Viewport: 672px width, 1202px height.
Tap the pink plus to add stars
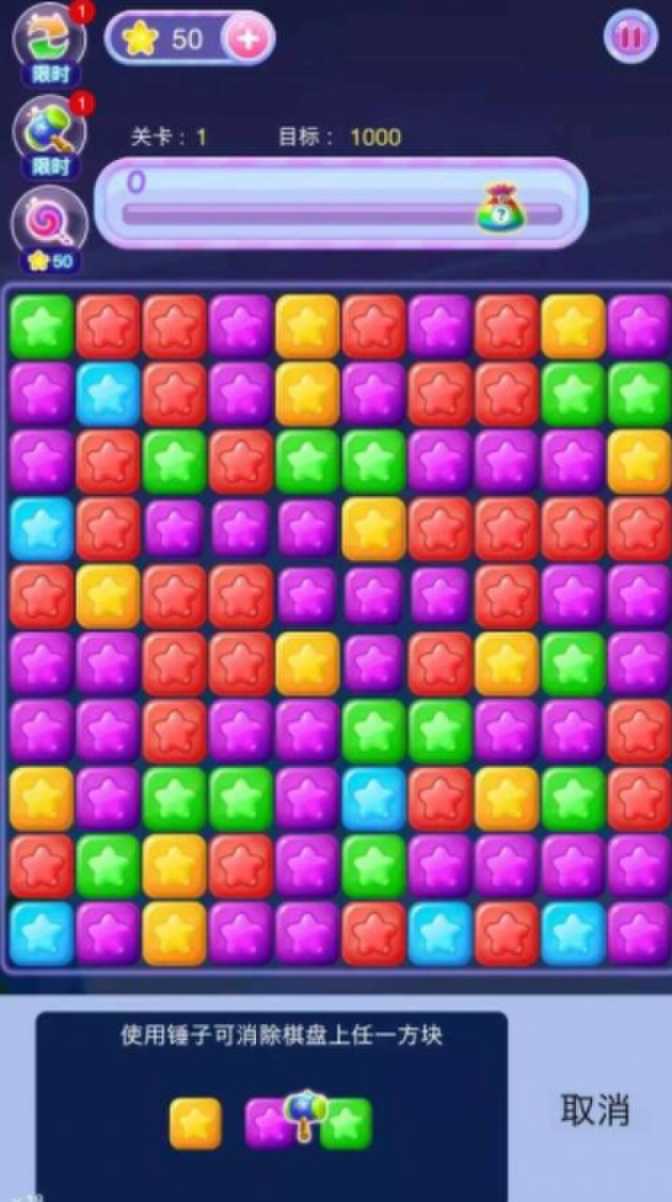tap(248, 39)
